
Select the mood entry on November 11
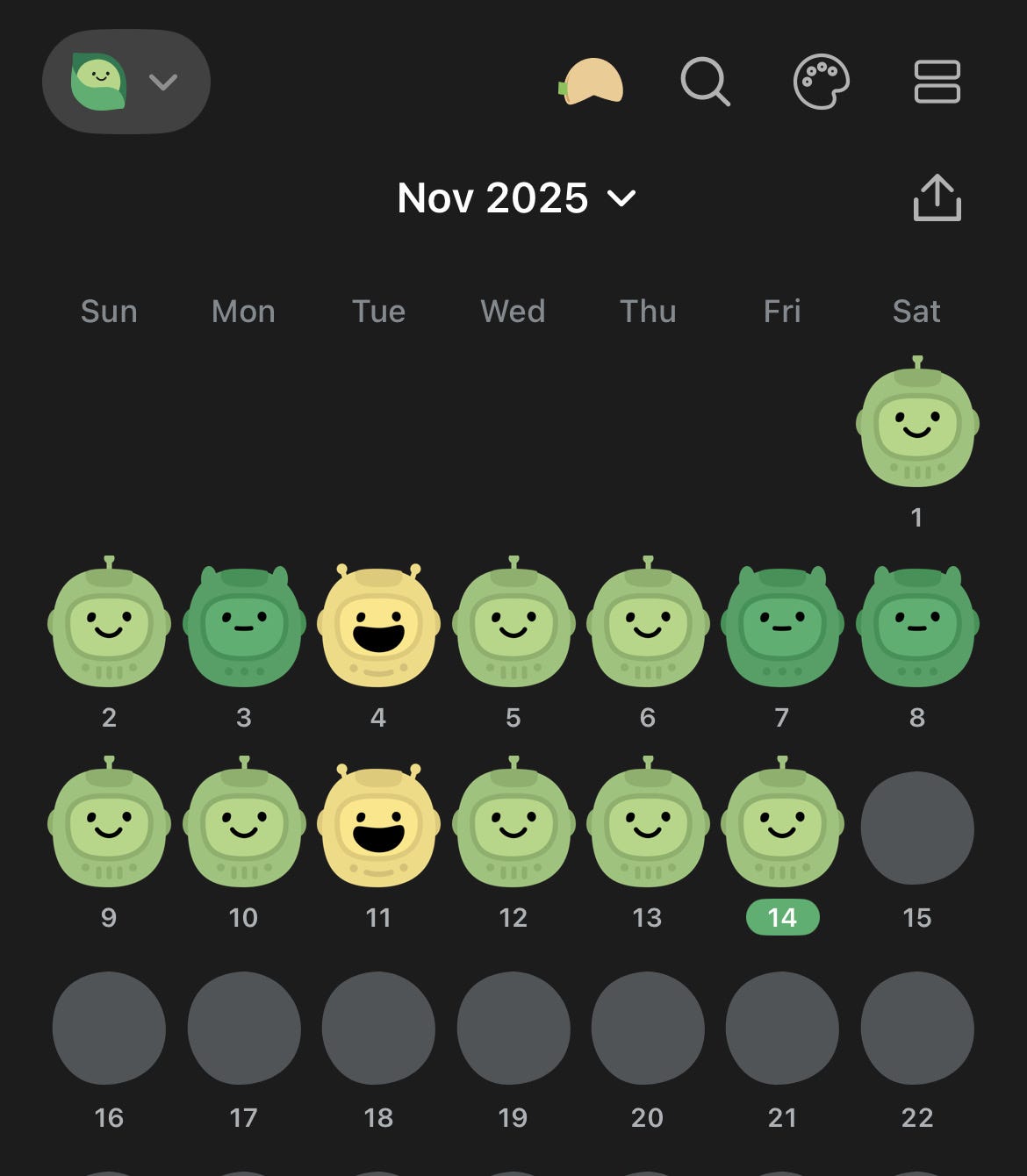pyautogui.click(x=378, y=824)
